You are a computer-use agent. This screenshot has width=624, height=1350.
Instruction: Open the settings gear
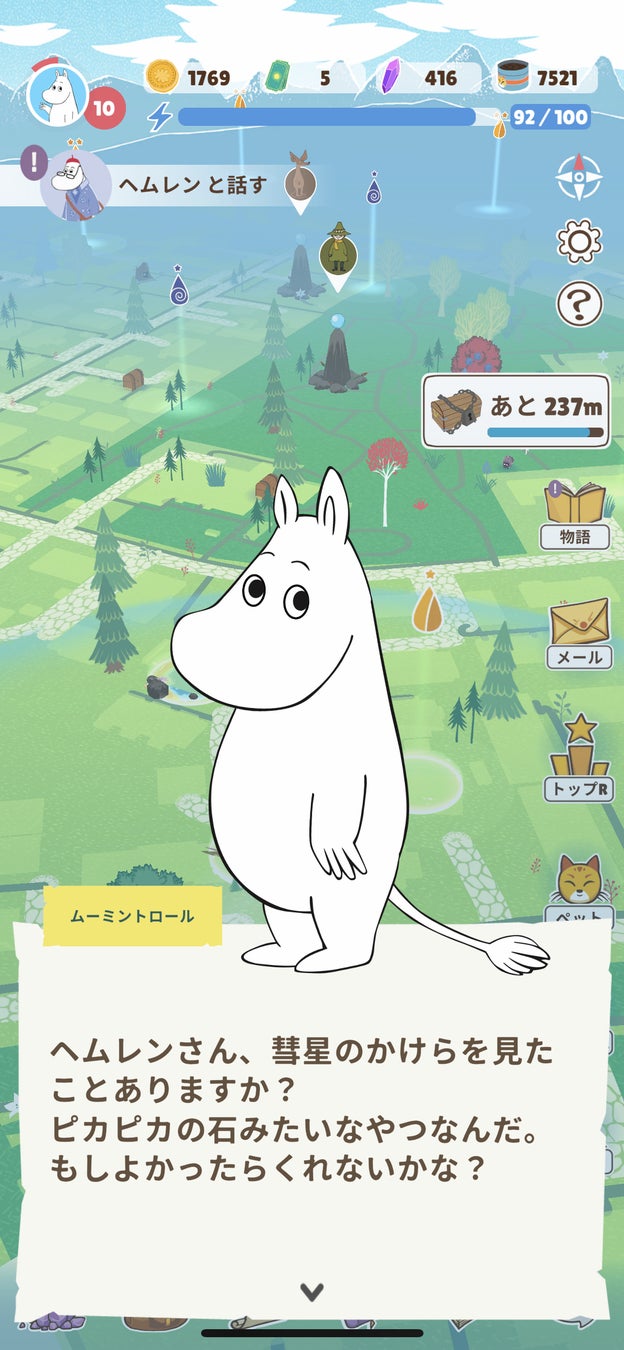(579, 241)
